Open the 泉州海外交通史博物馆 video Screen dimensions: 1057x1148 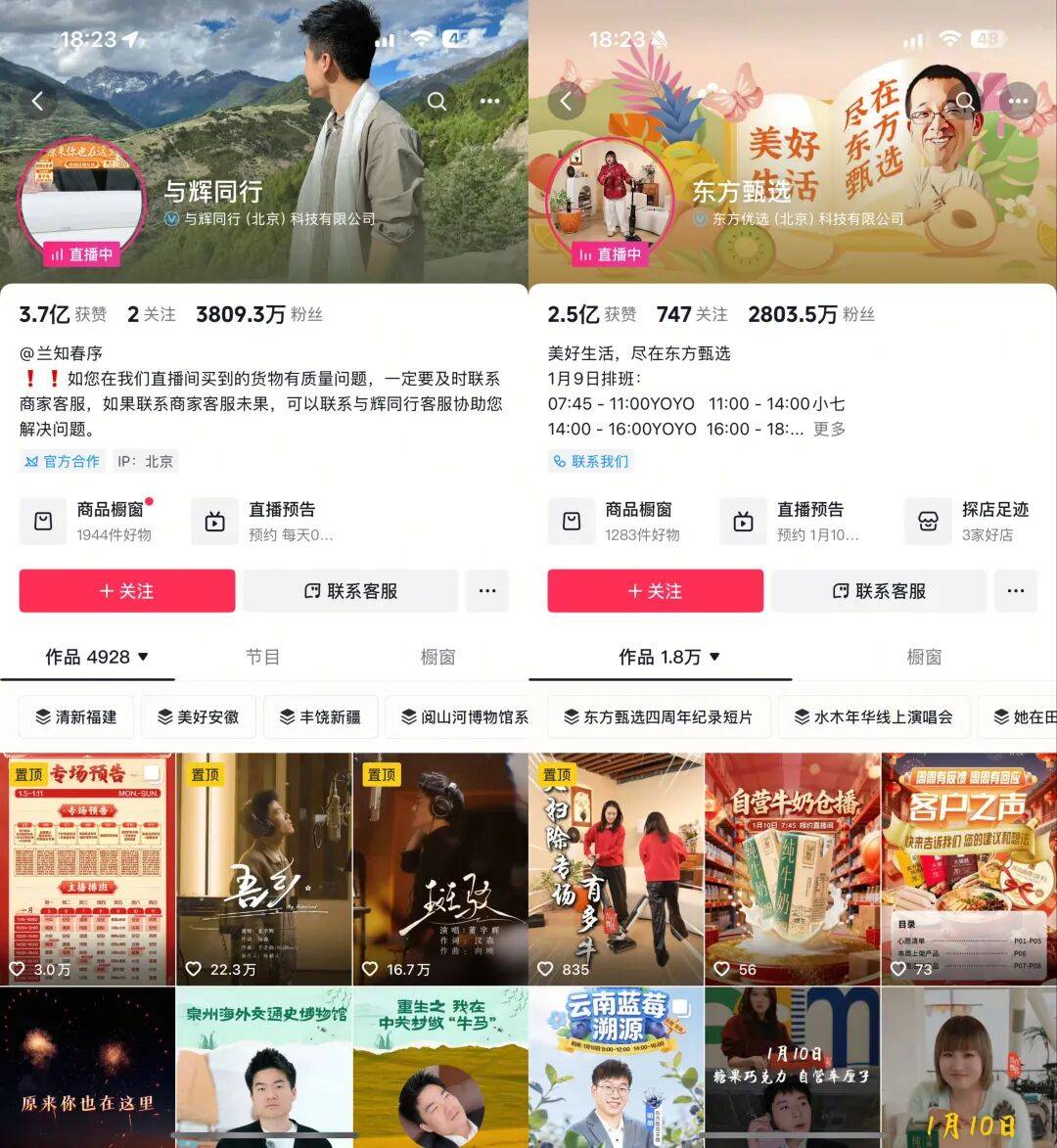(263, 1067)
